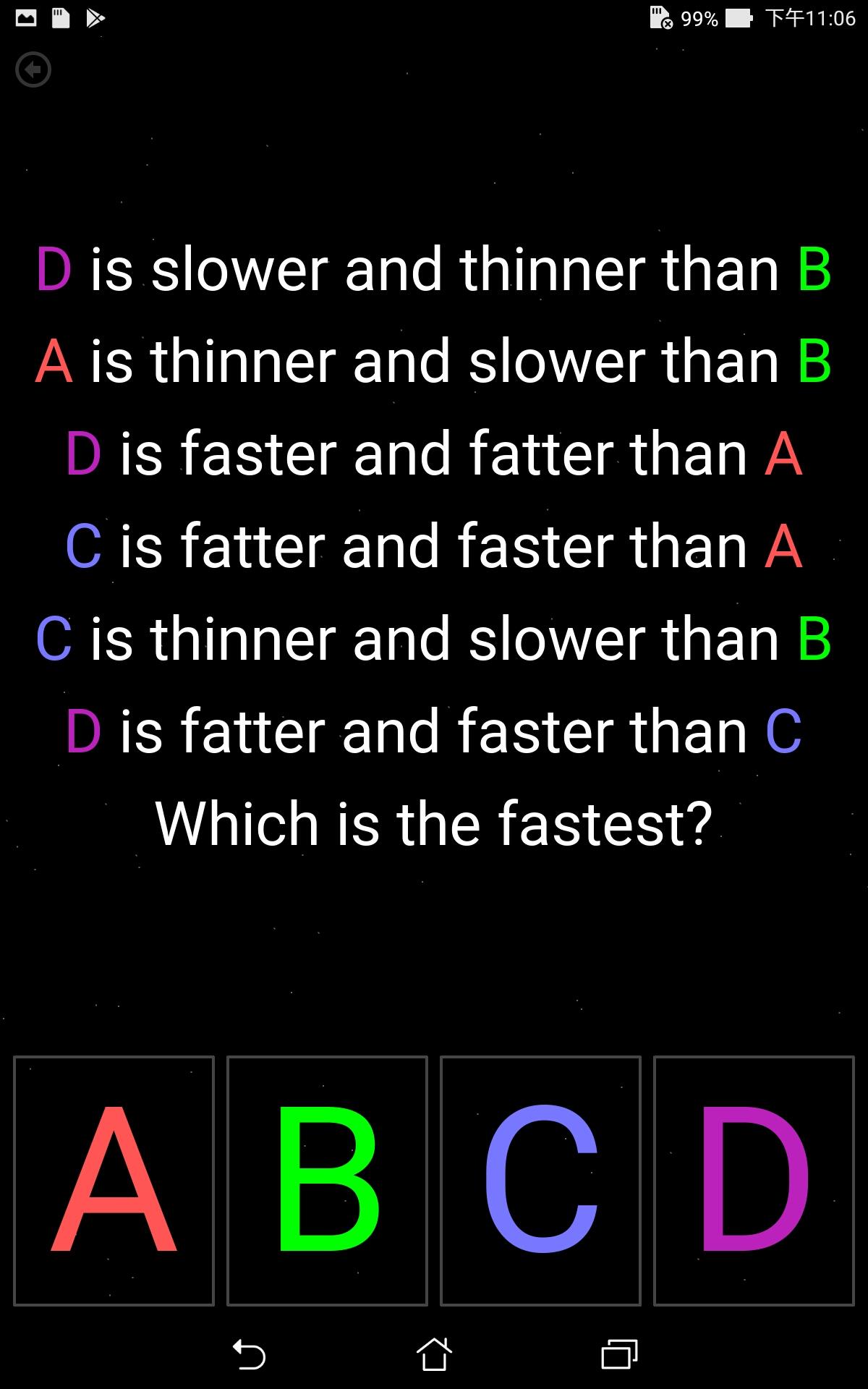Go to the system home screen
Screen dimensions: 868x1389
click(434, 1354)
